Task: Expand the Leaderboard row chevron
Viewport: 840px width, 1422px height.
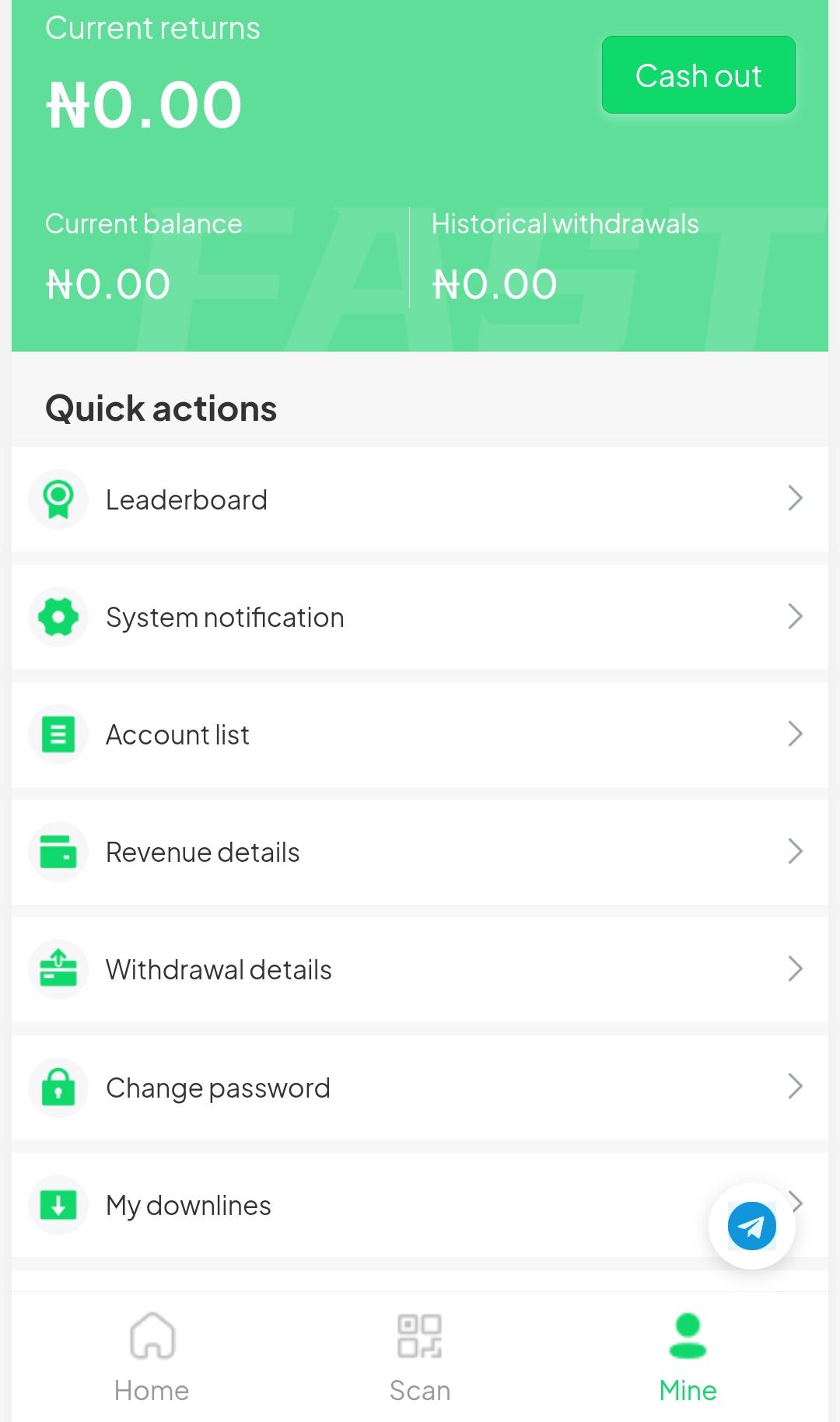Action: 795,499
